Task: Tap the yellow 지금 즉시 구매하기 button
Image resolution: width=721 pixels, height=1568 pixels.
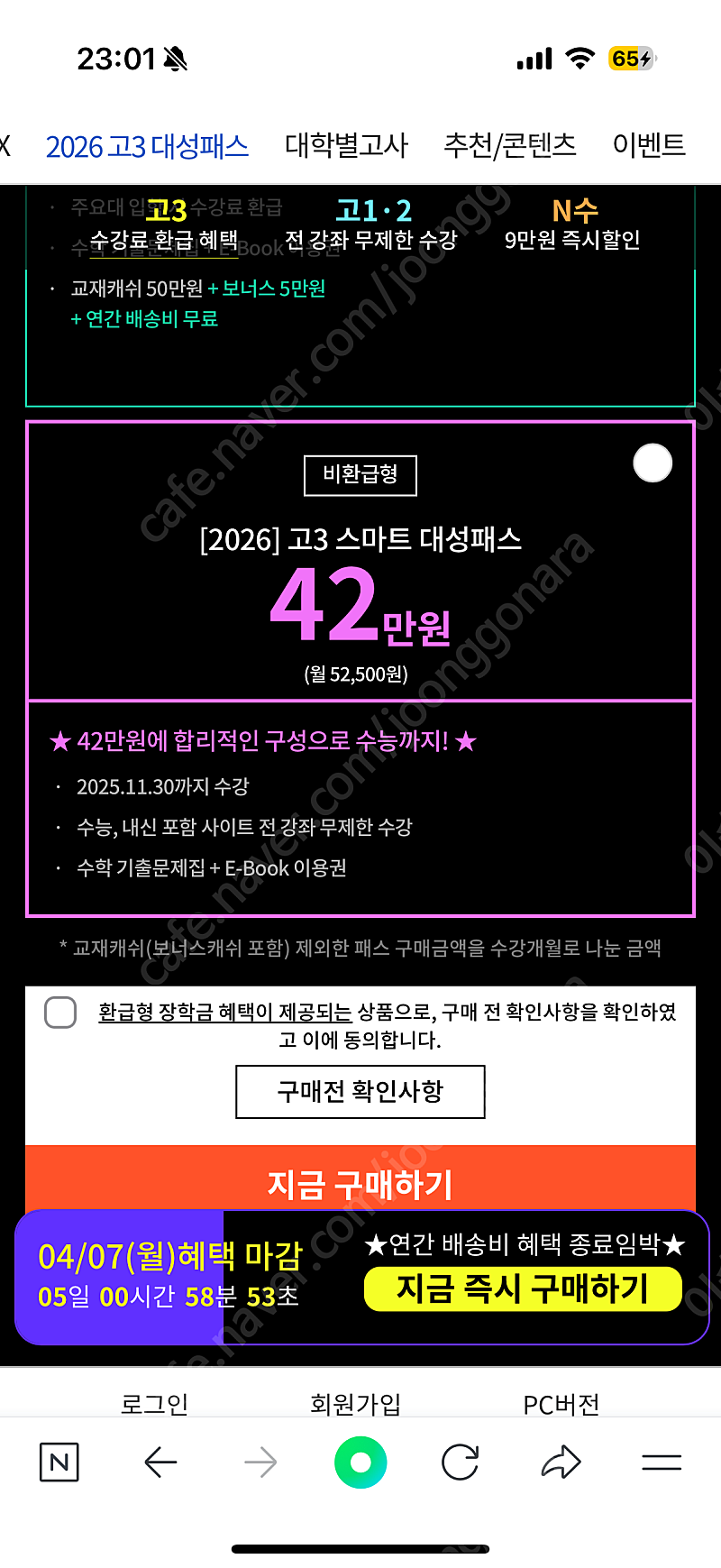Action: [x=523, y=1288]
